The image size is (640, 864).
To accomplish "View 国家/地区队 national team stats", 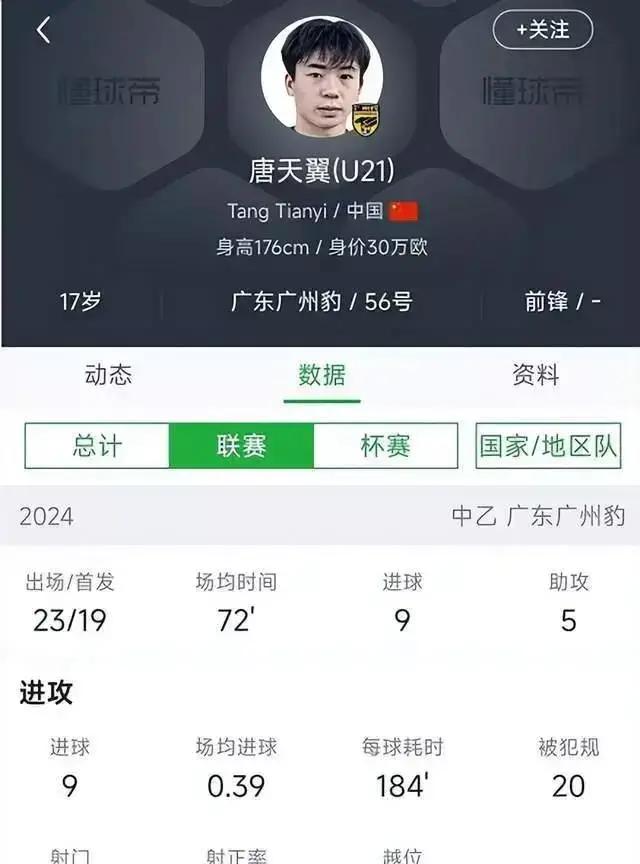I will (x=549, y=446).
